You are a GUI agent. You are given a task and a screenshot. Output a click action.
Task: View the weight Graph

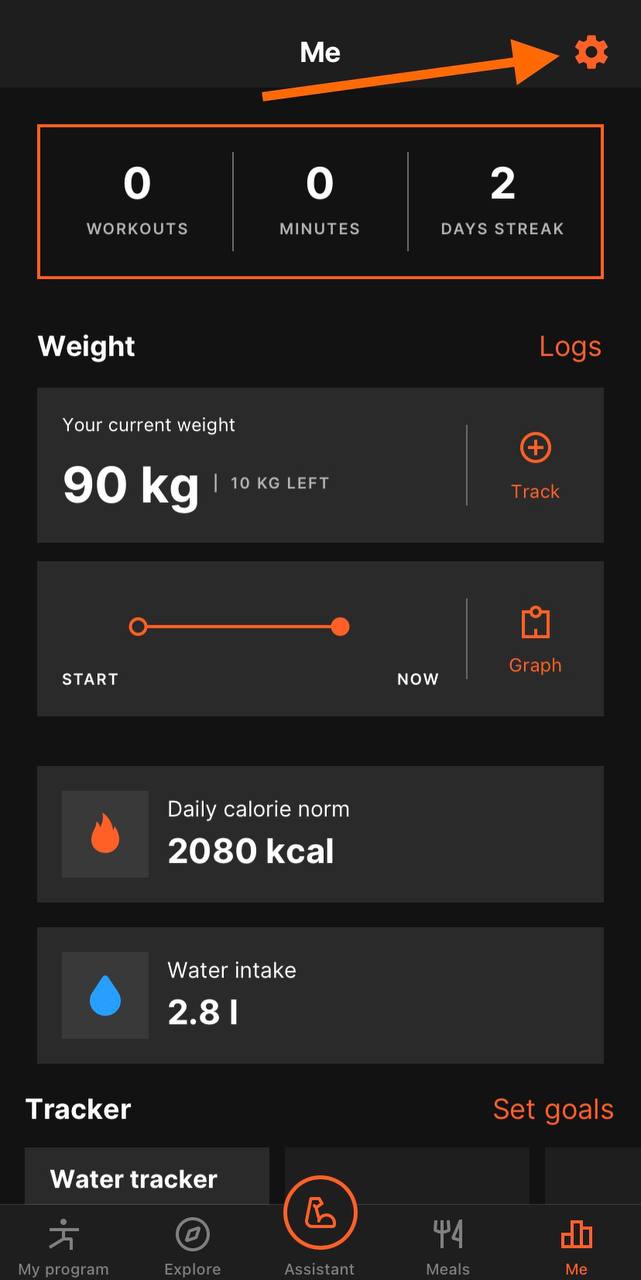tap(535, 639)
